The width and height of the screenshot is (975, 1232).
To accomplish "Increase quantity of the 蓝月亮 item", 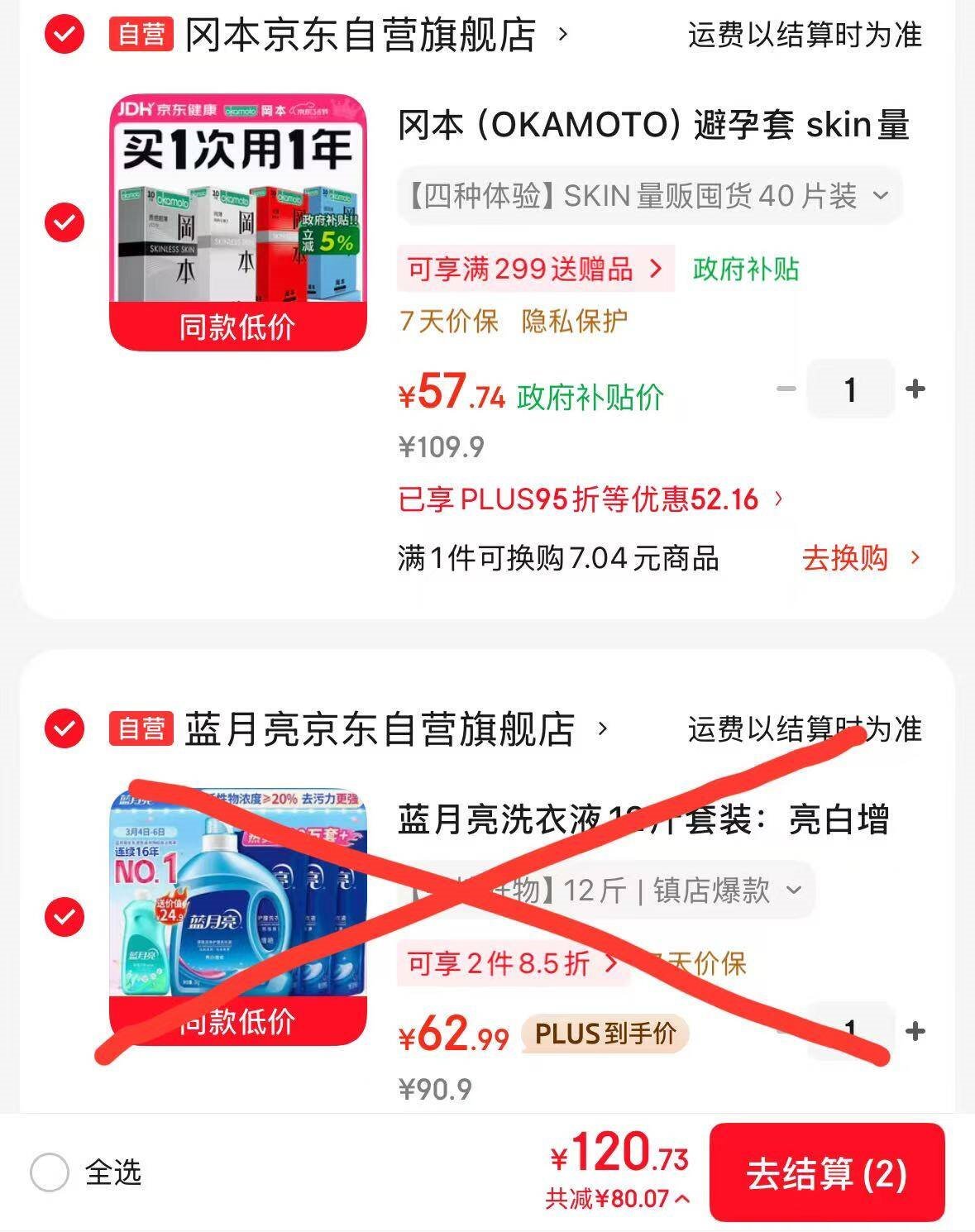I will click(x=915, y=1031).
